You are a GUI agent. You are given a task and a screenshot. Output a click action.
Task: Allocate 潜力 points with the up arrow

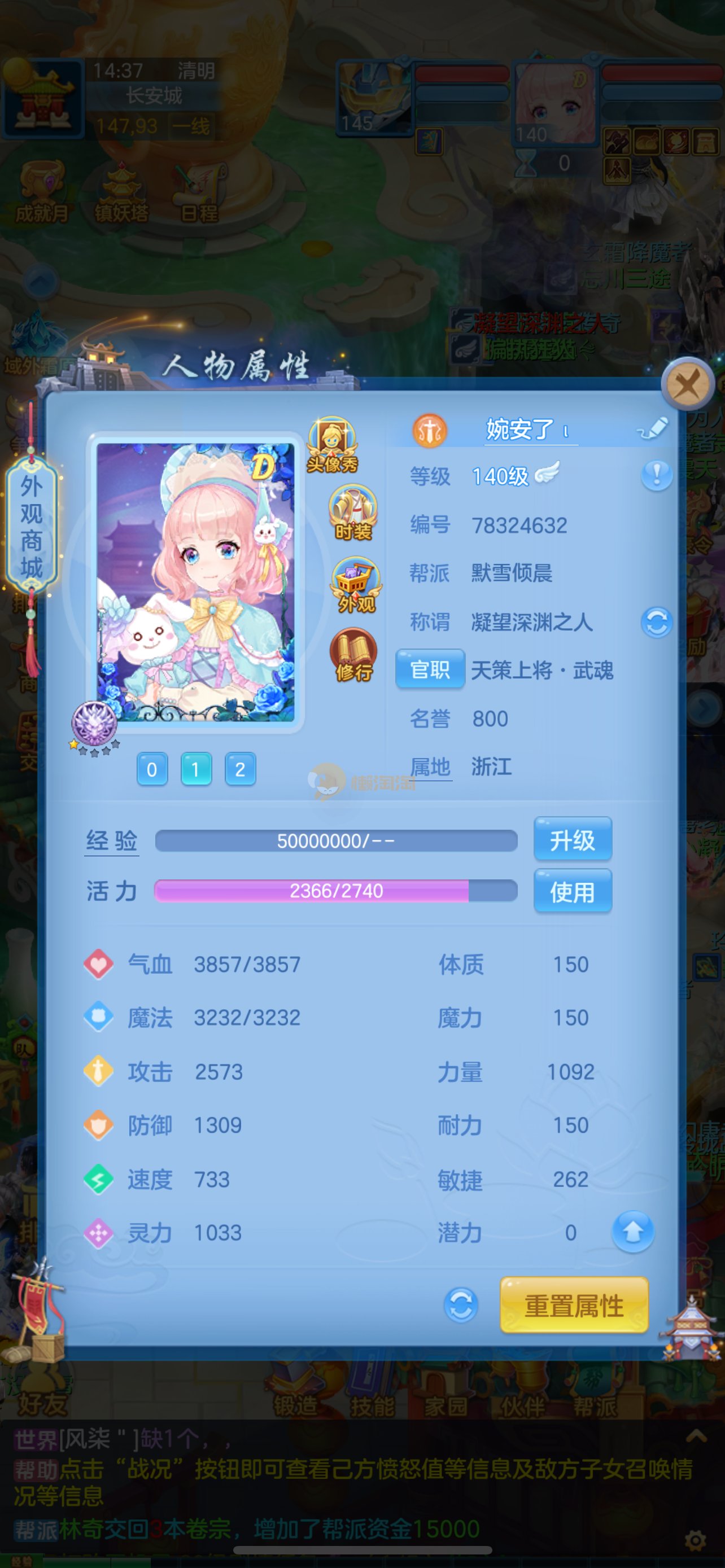tap(632, 1232)
